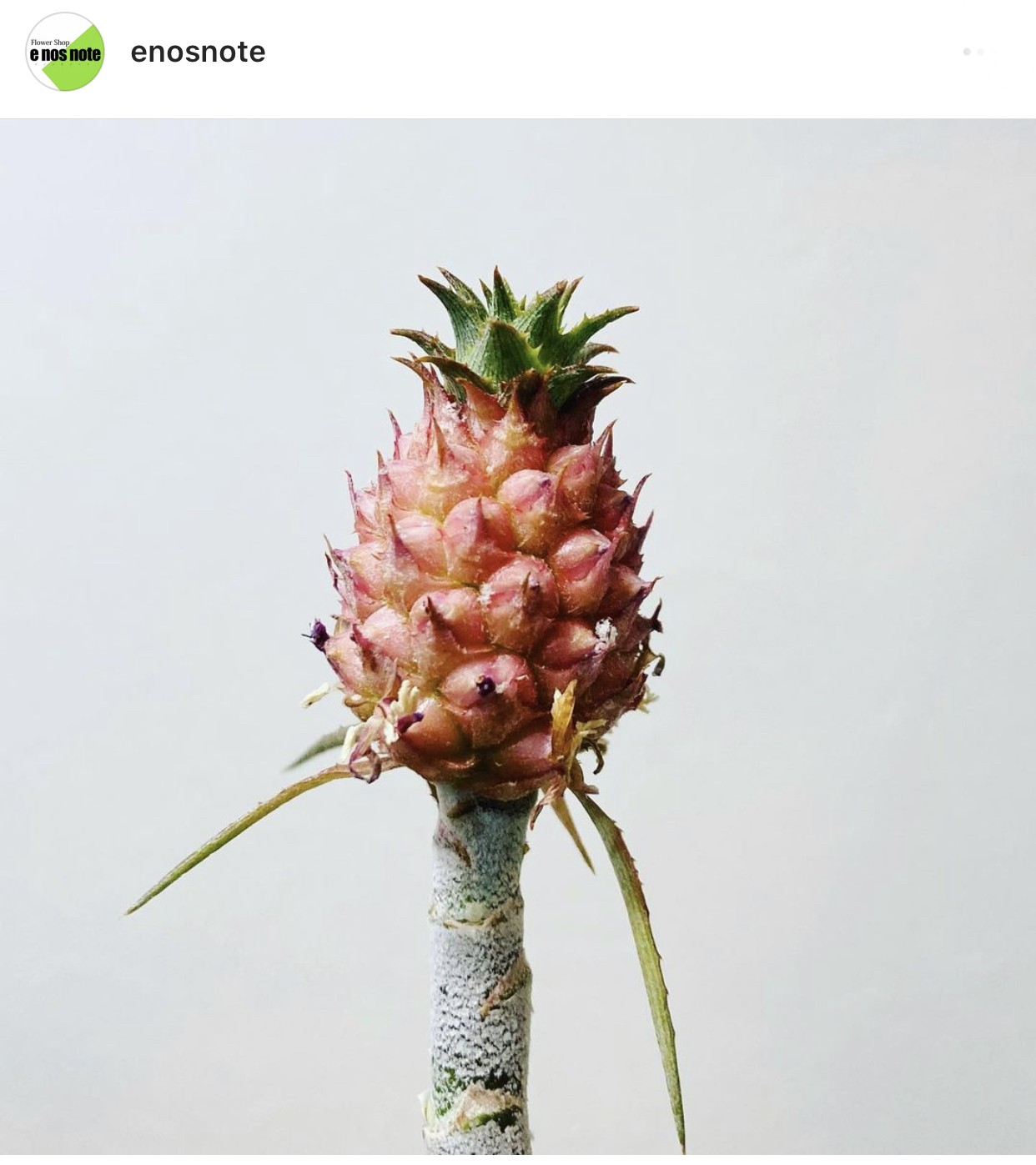Screen dimensions: 1036x1165
Task: Open the post's three-dot options menu
Action: pyautogui.click(x=979, y=52)
